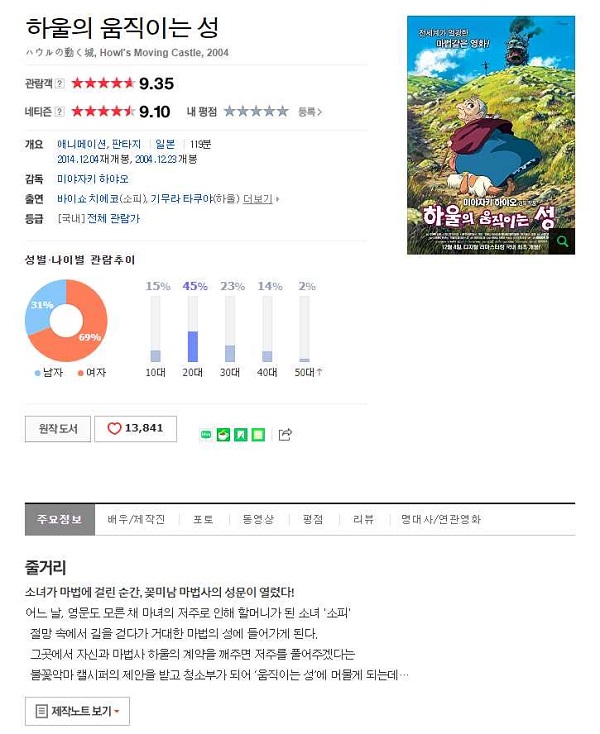Screen dimensions: 600x734
Task: Open the 명대사/연관영화 tab
Action: (x=440, y=520)
